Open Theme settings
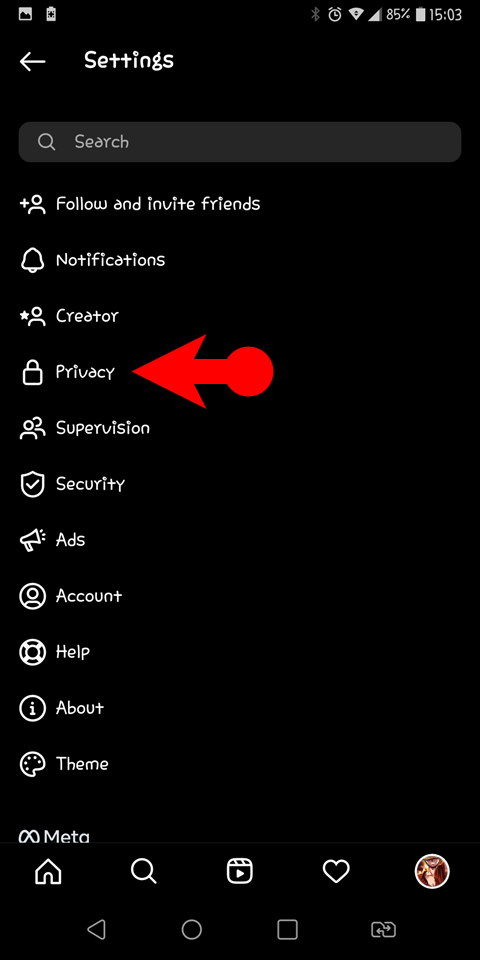Image resolution: width=480 pixels, height=960 pixels. [x=240, y=764]
